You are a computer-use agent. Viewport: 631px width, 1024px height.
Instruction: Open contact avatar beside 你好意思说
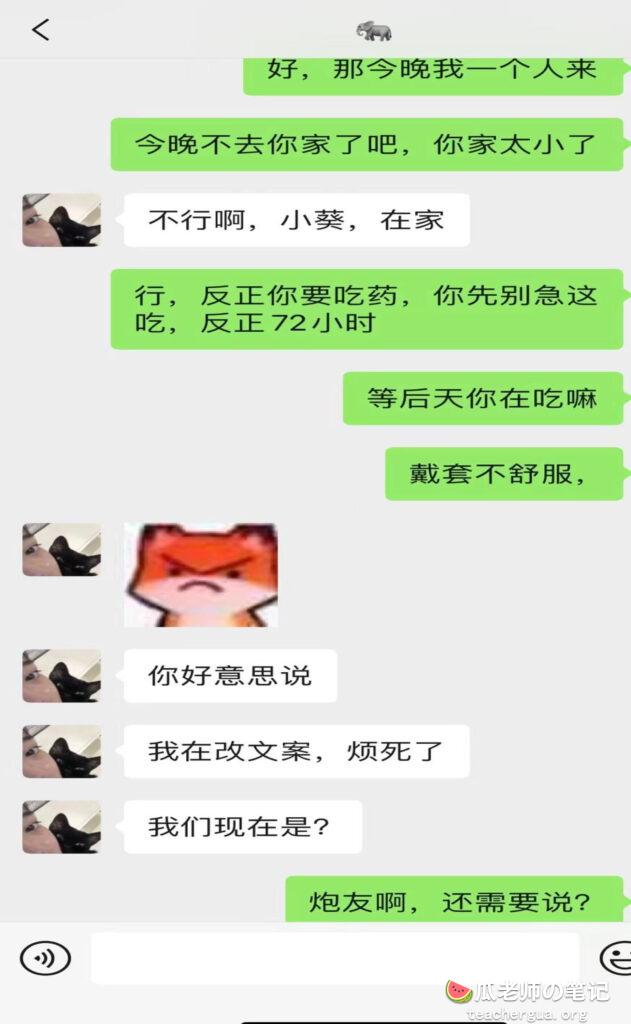(x=62, y=675)
